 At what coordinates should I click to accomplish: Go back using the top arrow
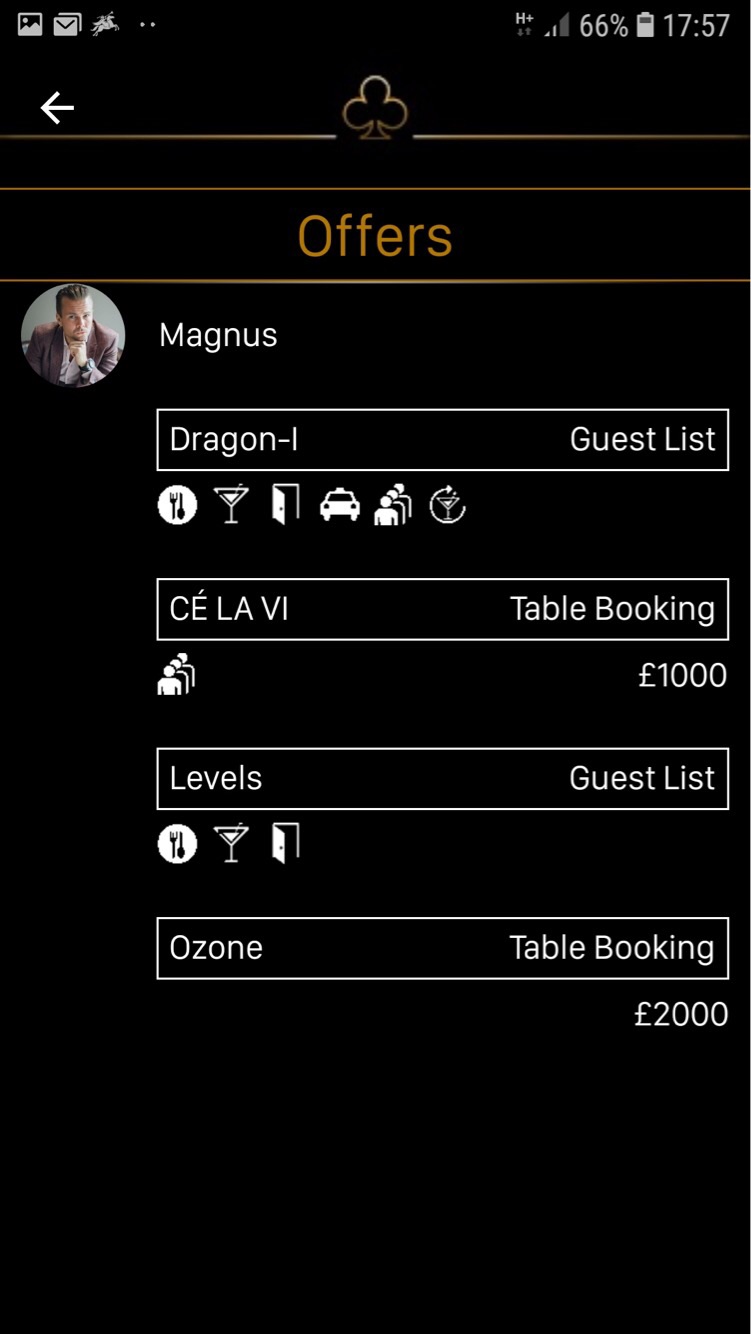[x=57, y=108]
